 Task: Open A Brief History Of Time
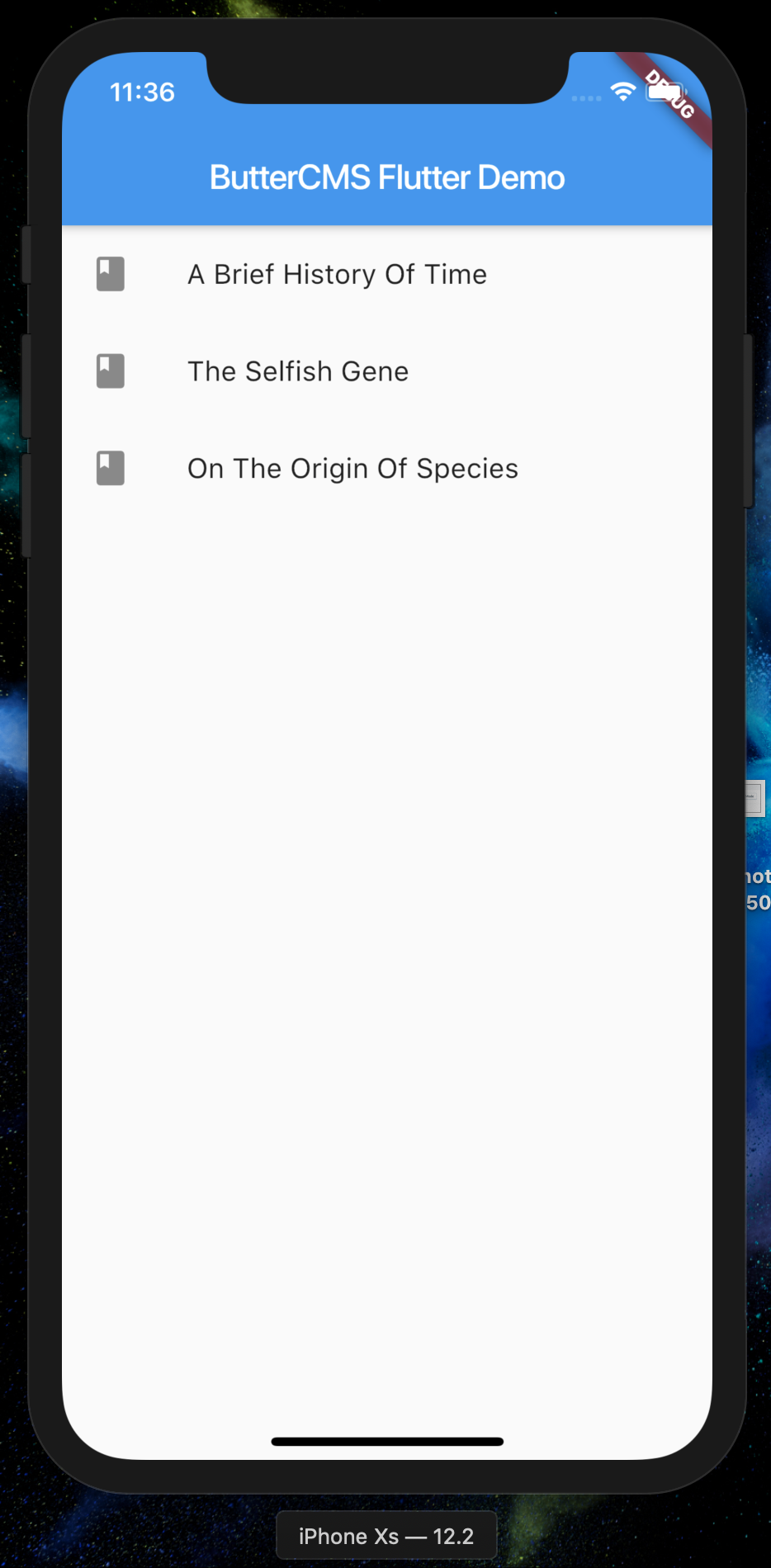pyautogui.click(x=337, y=274)
